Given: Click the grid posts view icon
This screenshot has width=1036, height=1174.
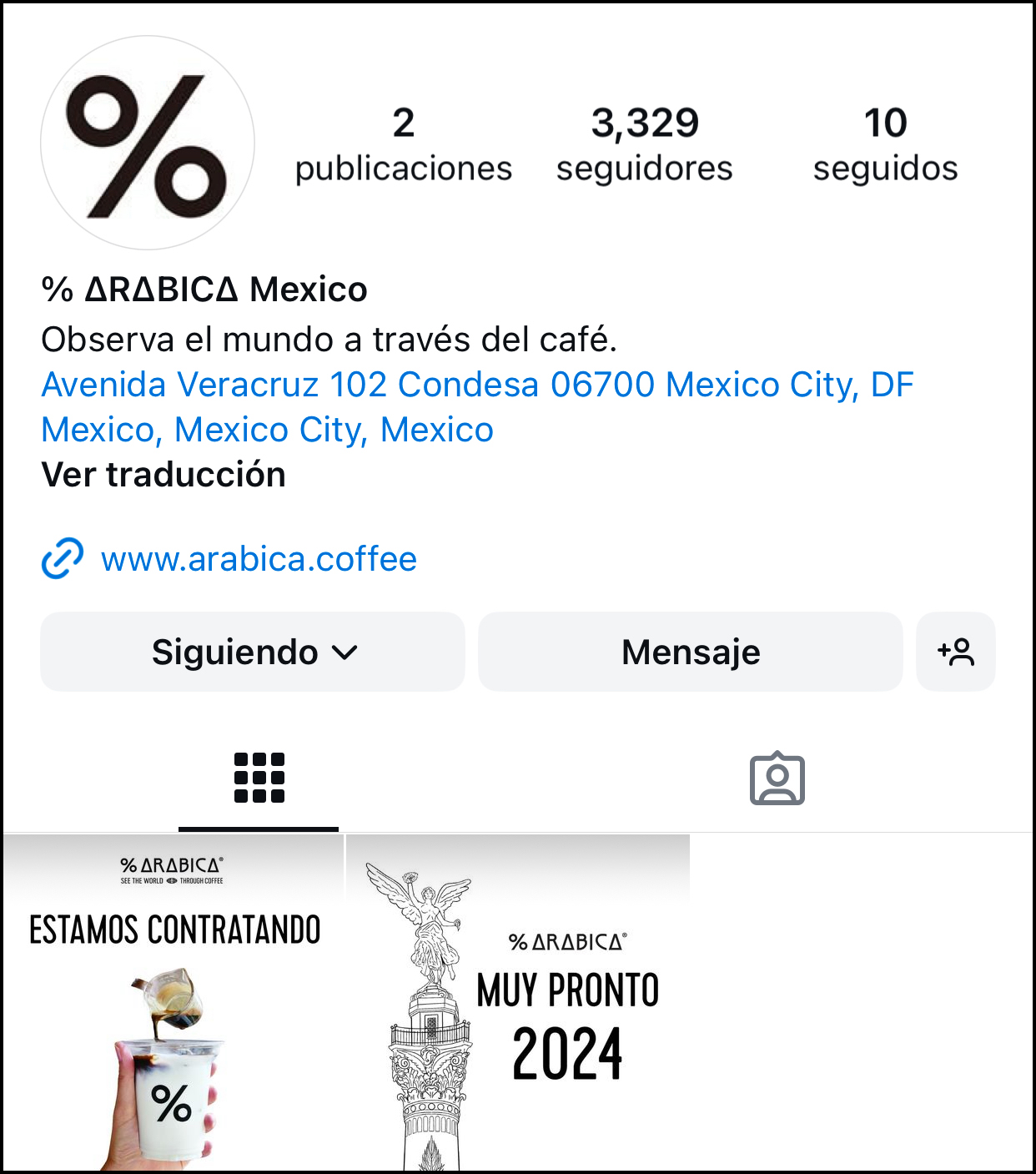Looking at the screenshot, I should point(258,778).
